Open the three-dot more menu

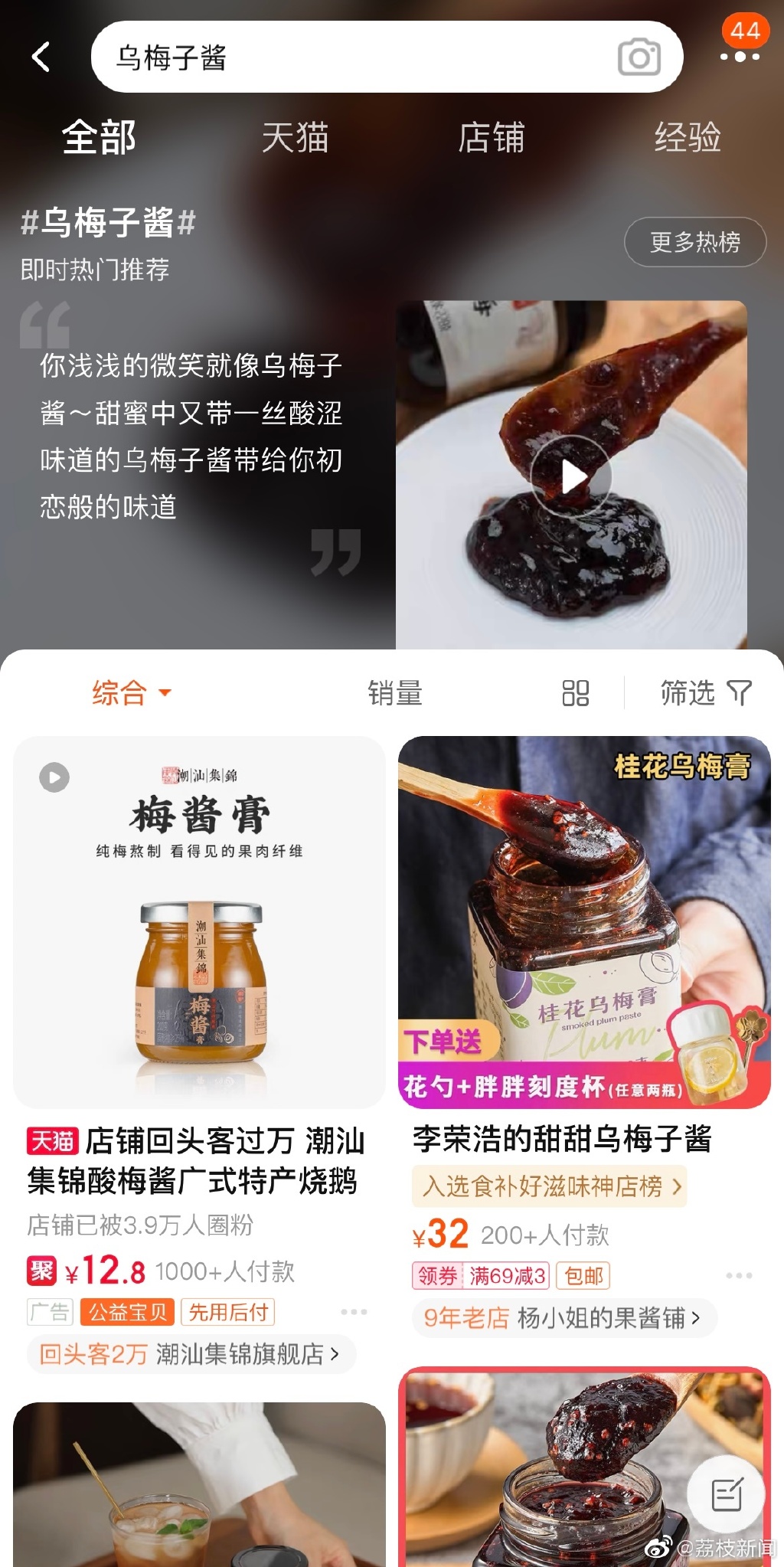click(x=740, y=57)
